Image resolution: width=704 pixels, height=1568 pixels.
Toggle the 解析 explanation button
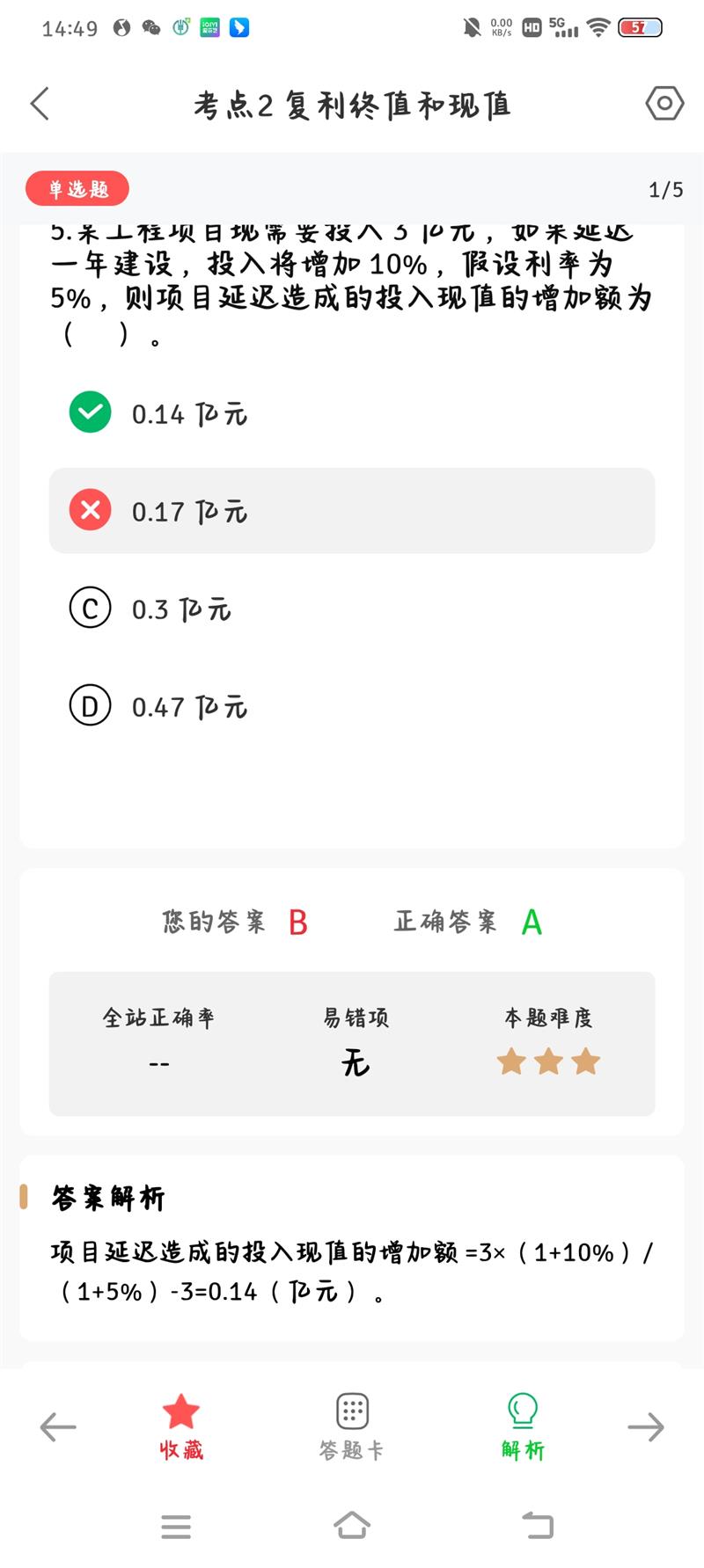pos(523,1426)
